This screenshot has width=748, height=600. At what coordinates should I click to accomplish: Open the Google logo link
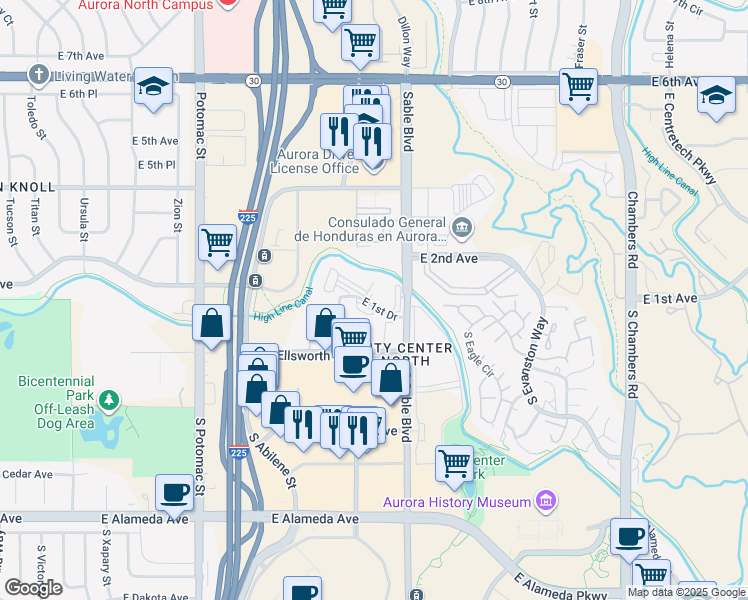33,588
